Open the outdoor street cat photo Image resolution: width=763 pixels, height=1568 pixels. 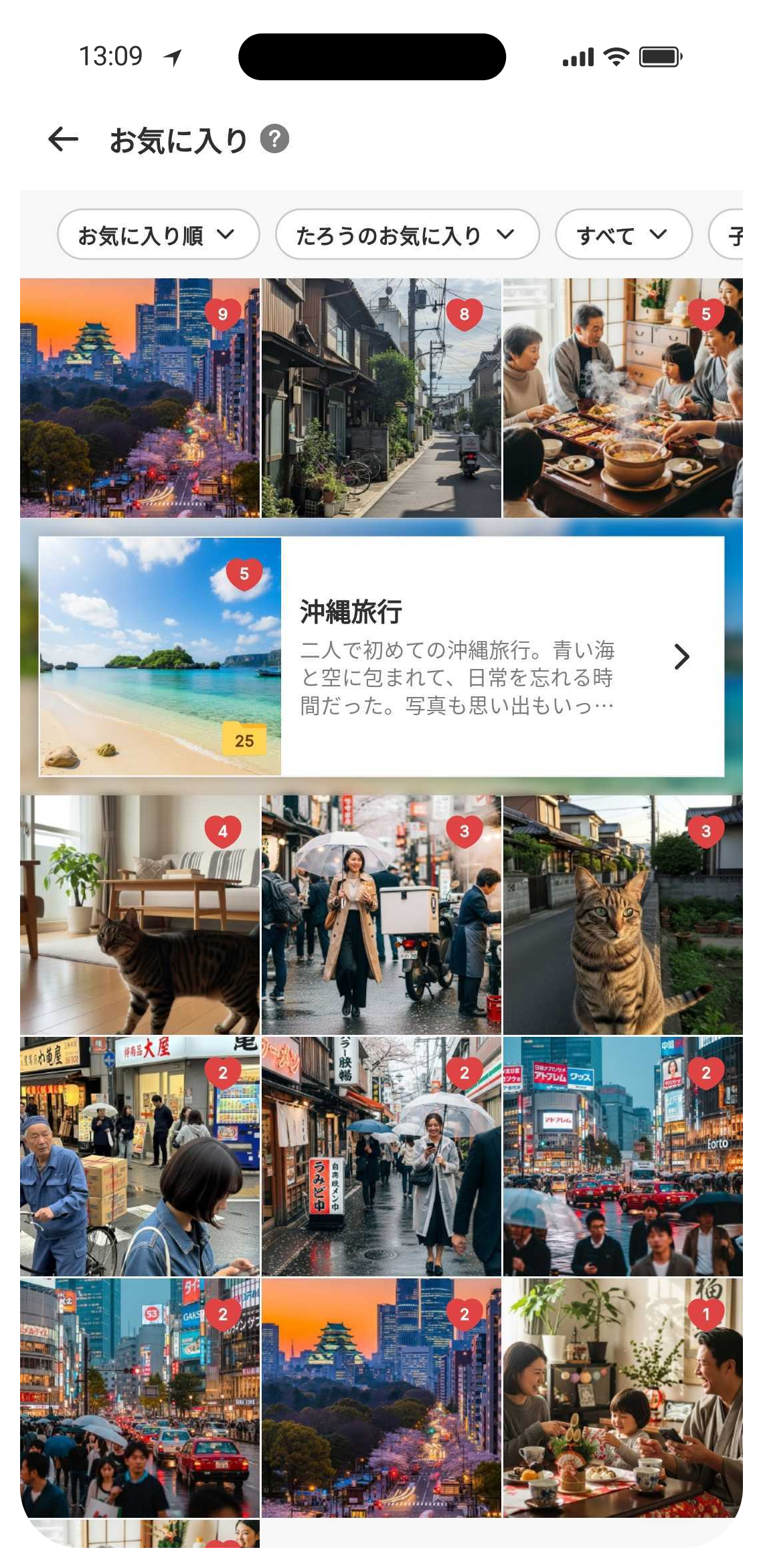622,914
